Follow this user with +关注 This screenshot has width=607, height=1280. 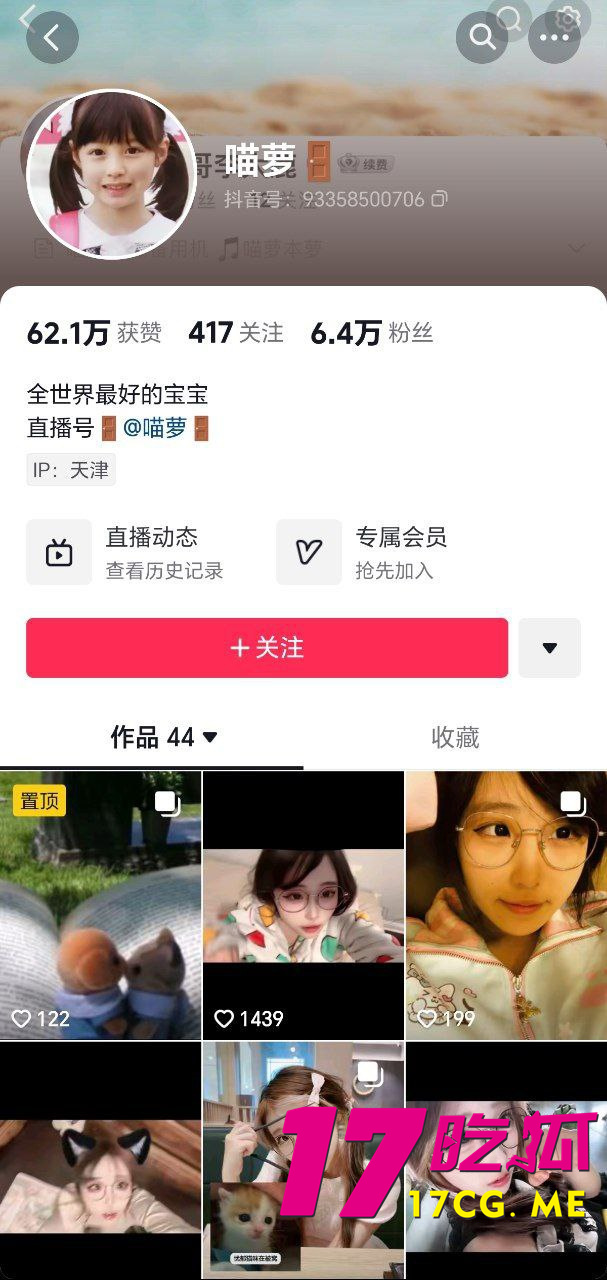click(x=267, y=648)
